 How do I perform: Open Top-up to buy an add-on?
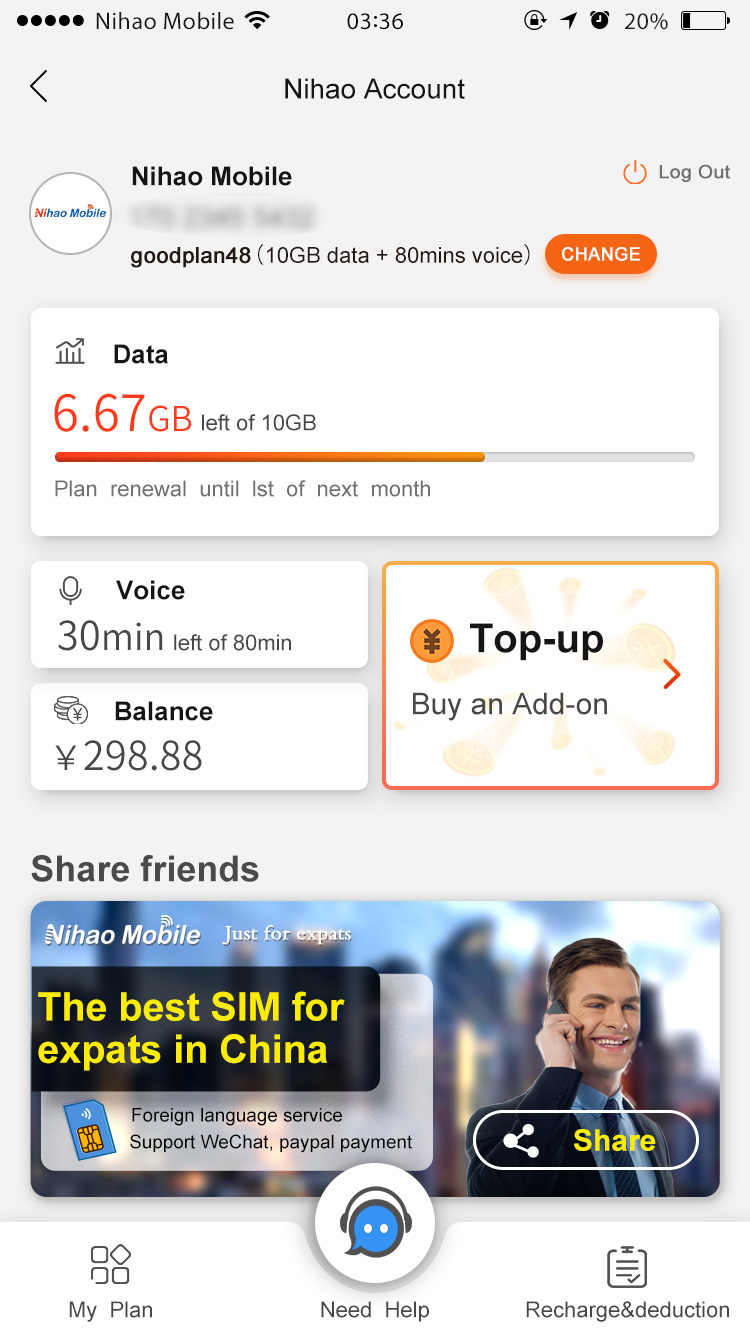(551, 676)
